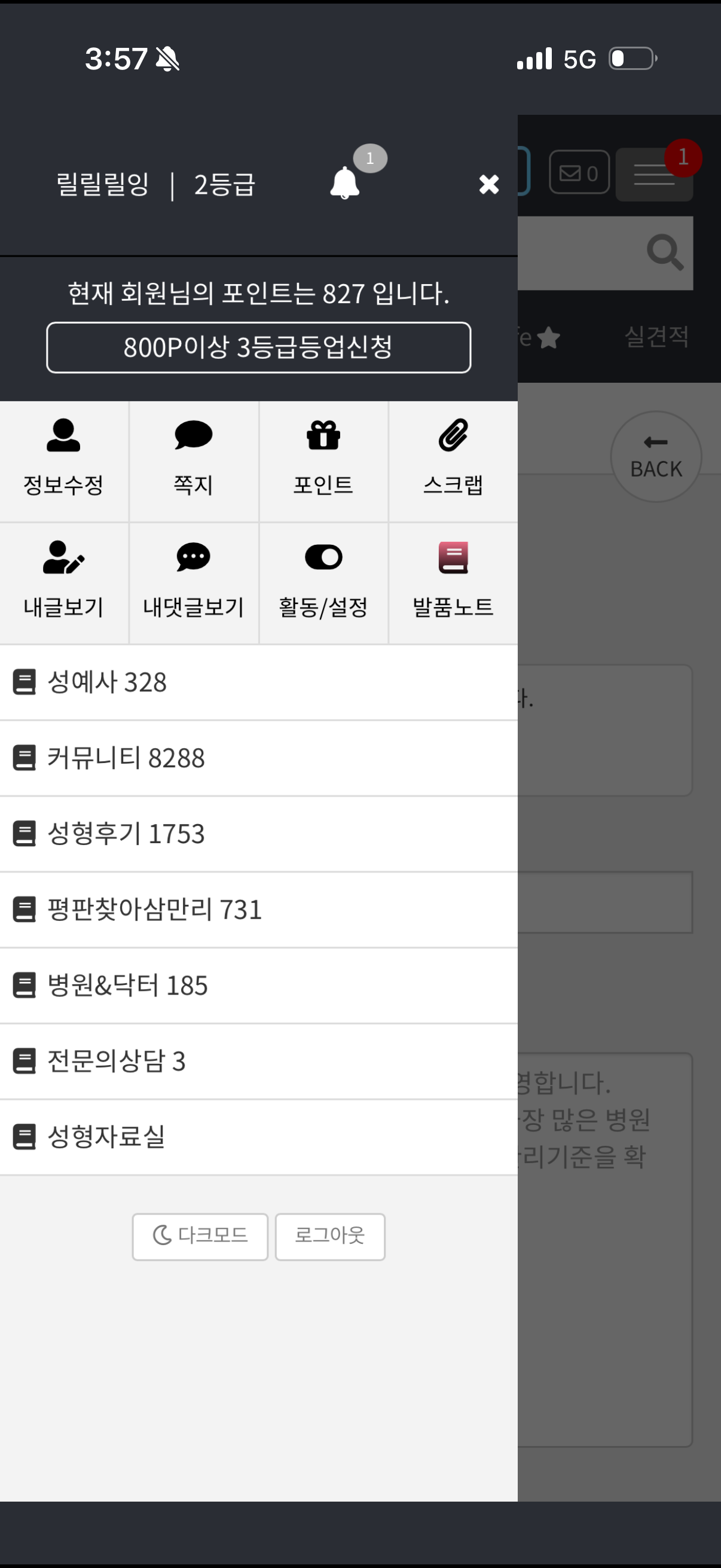View my posts via 내글보기
The image size is (721, 1568).
pyautogui.click(x=63, y=582)
